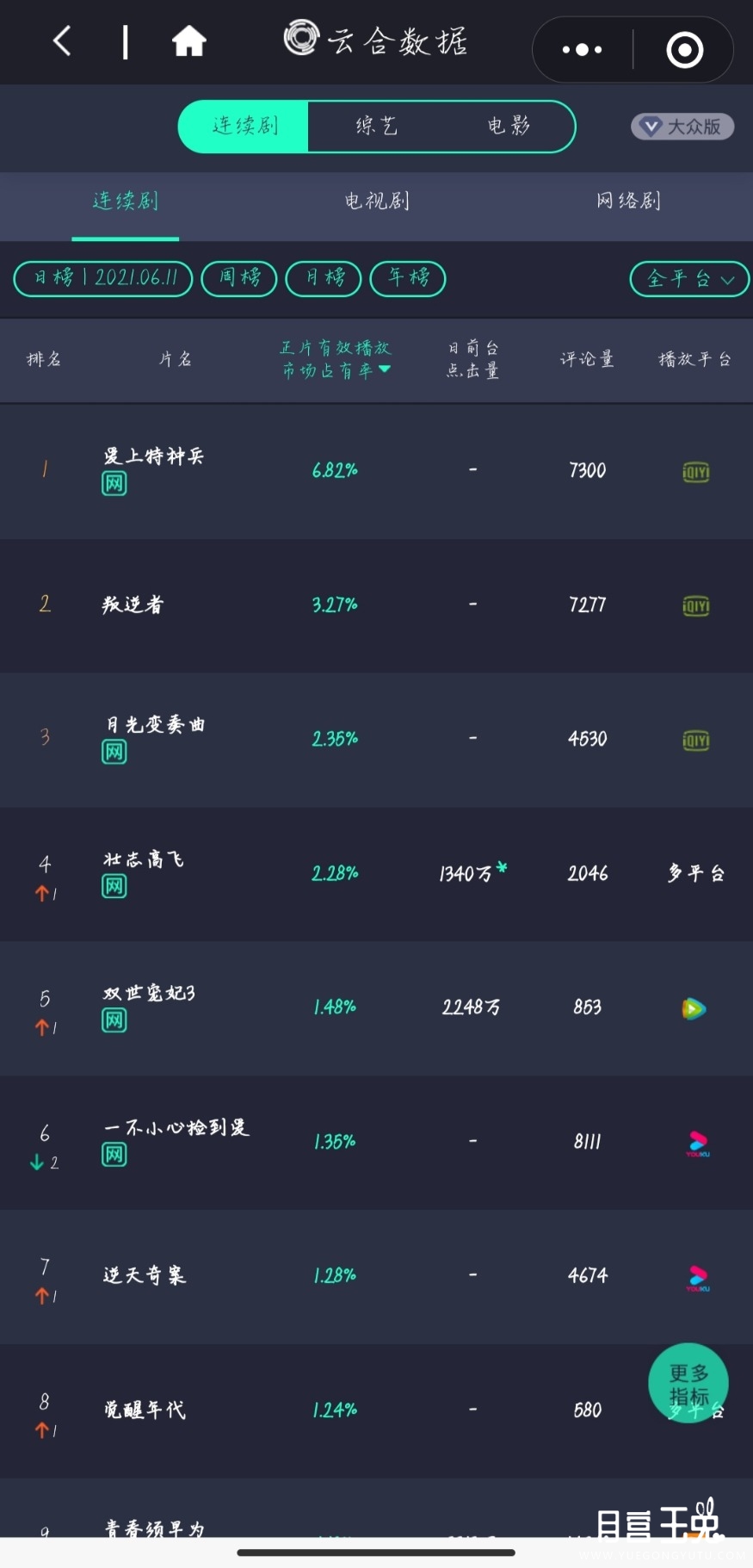
Task: Tap the 更多指标 floating button
Action: (688, 1384)
